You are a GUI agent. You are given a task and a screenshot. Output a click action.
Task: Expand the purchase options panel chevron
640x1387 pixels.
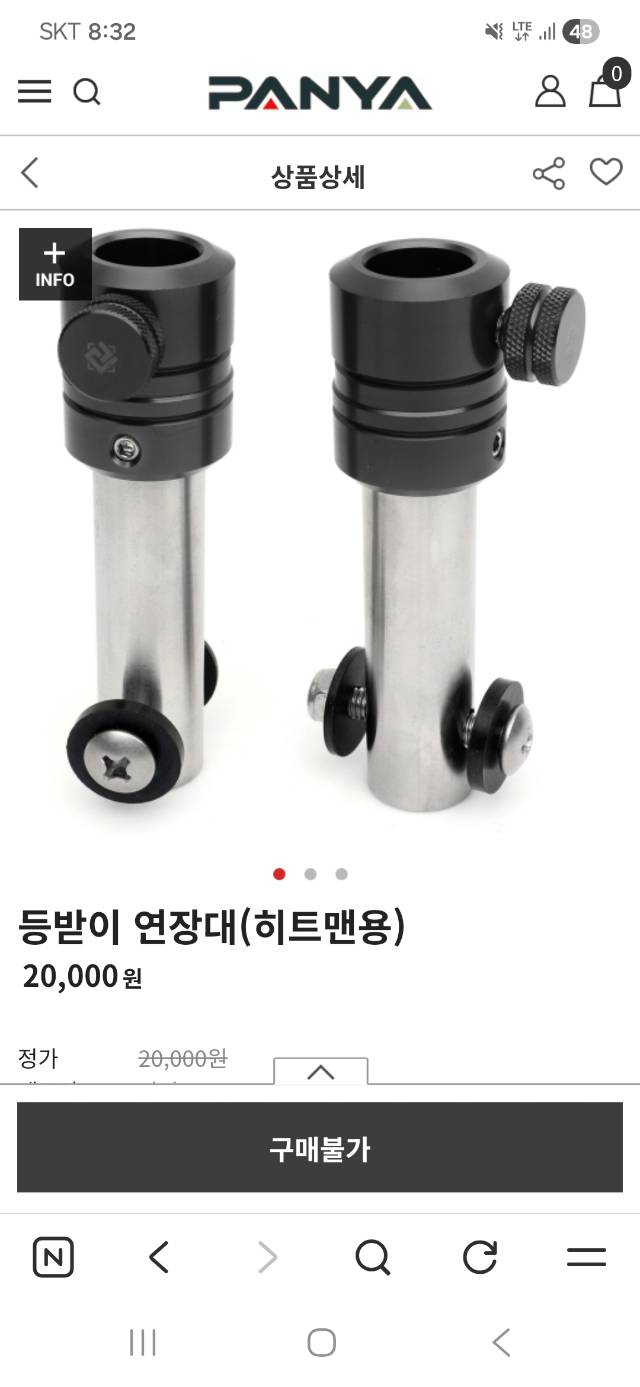coord(320,1072)
